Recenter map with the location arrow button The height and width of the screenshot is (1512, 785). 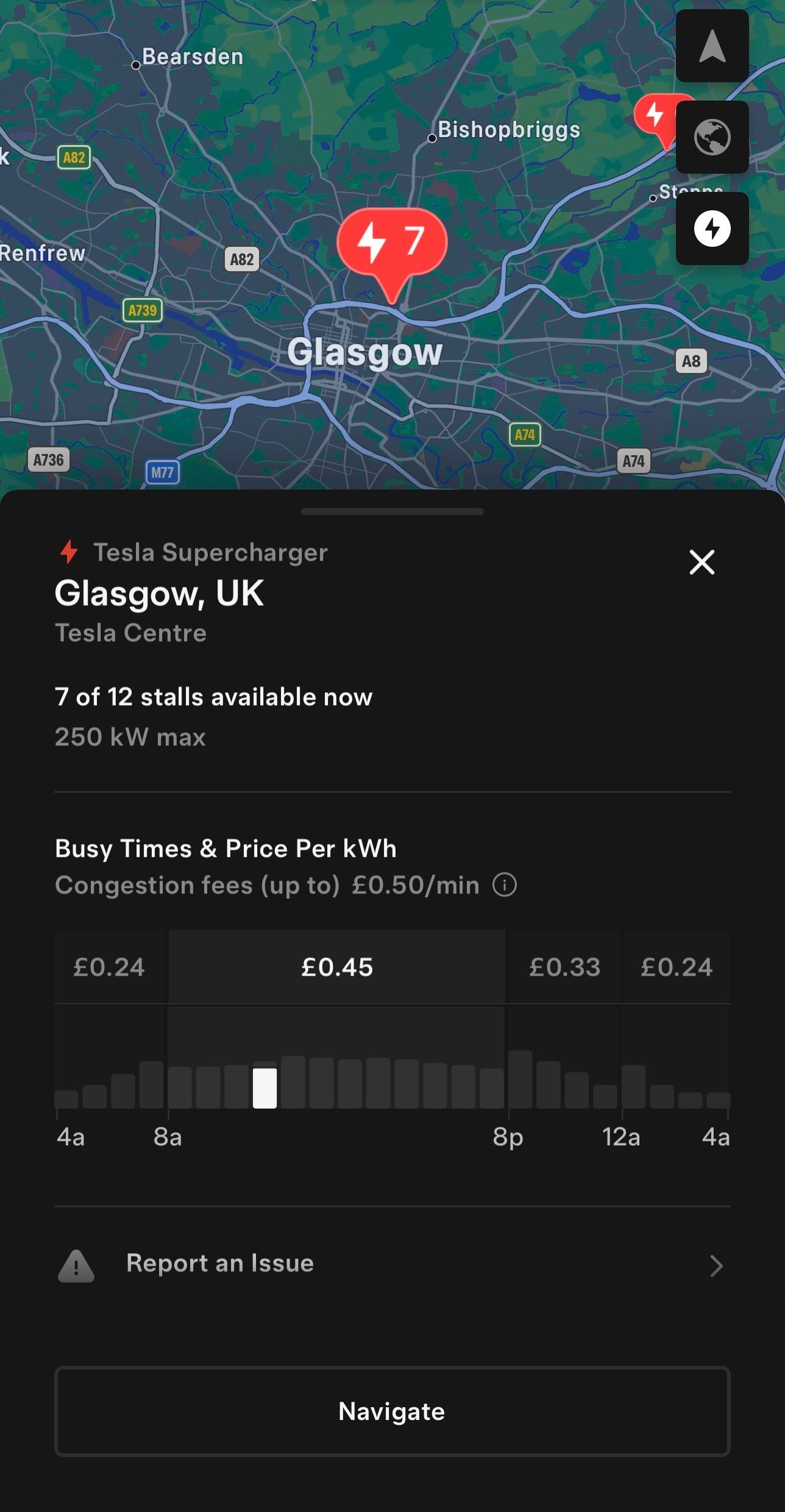click(x=712, y=46)
